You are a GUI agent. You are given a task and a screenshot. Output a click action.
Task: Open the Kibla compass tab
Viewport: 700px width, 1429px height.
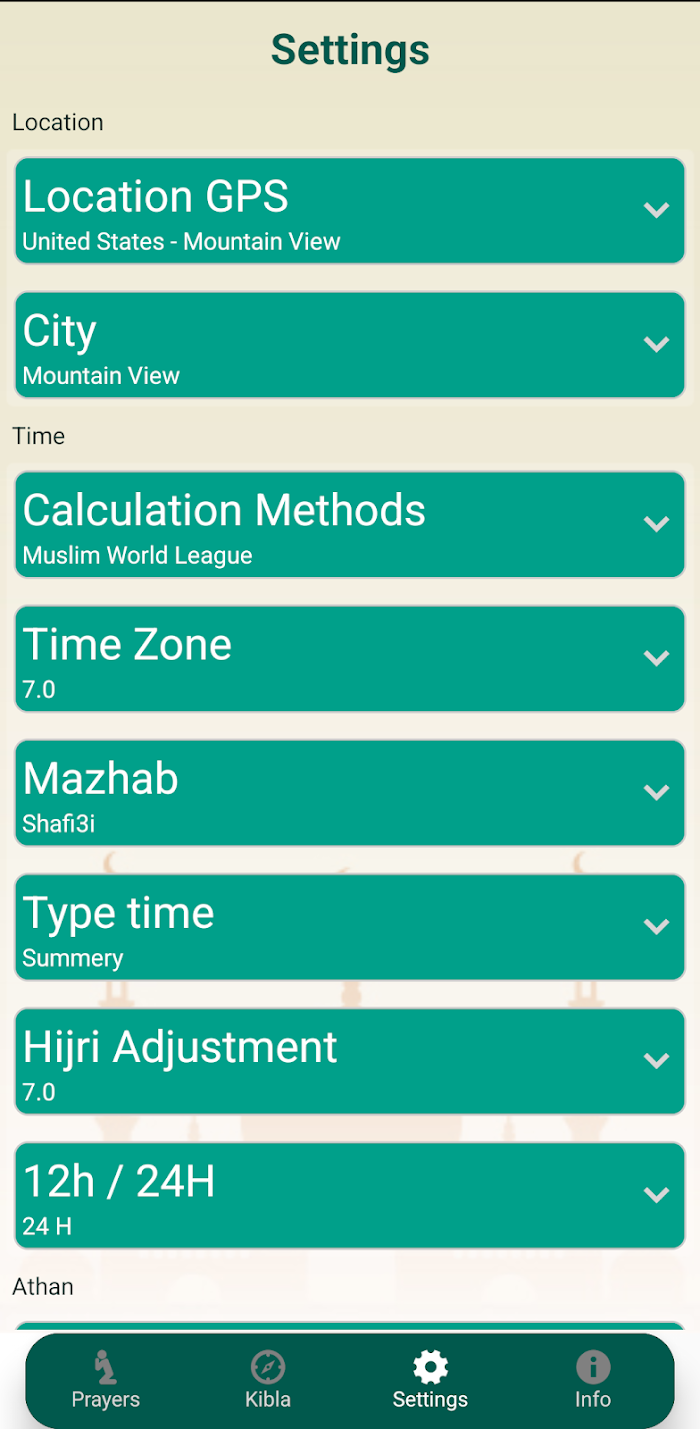click(x=268, y=1380)
